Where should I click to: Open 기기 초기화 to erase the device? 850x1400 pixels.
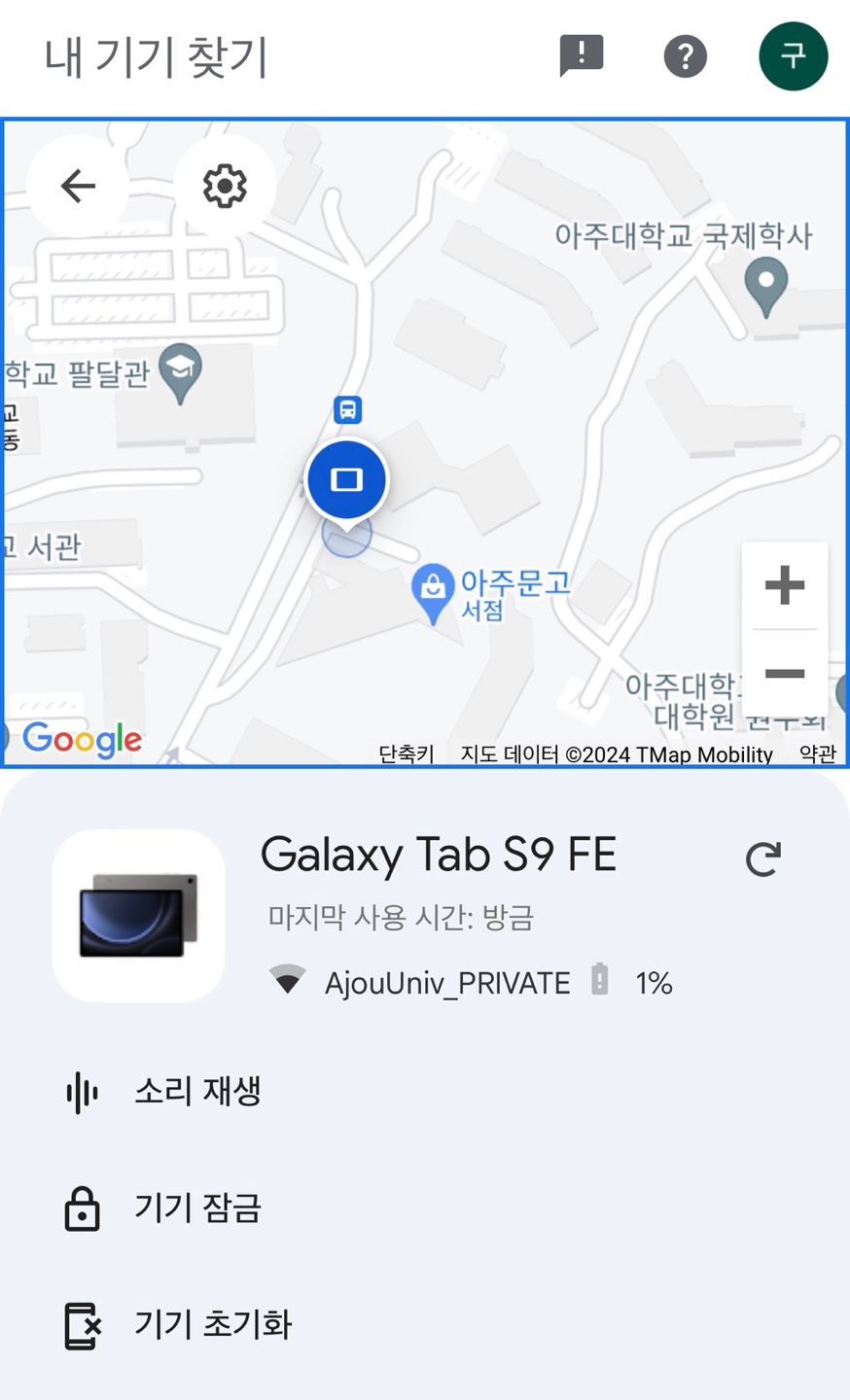coord(212,1325)
